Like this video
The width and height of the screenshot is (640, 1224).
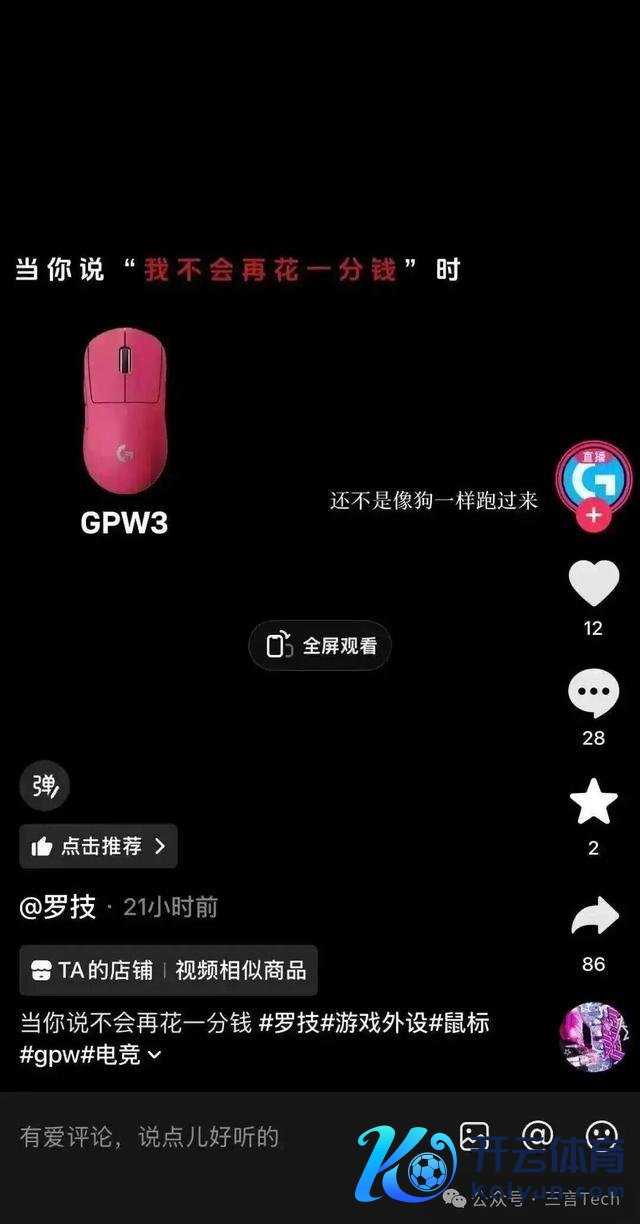coord(594,584)
